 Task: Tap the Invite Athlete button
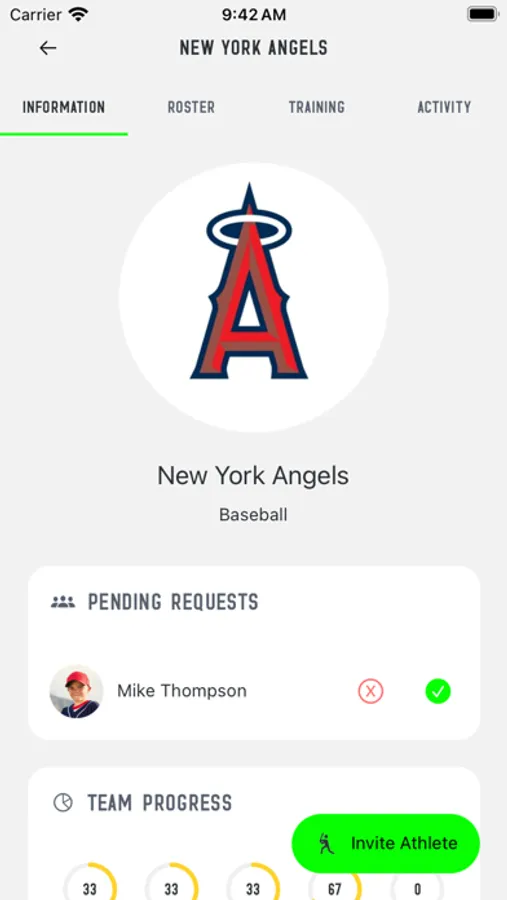[386, 843]
